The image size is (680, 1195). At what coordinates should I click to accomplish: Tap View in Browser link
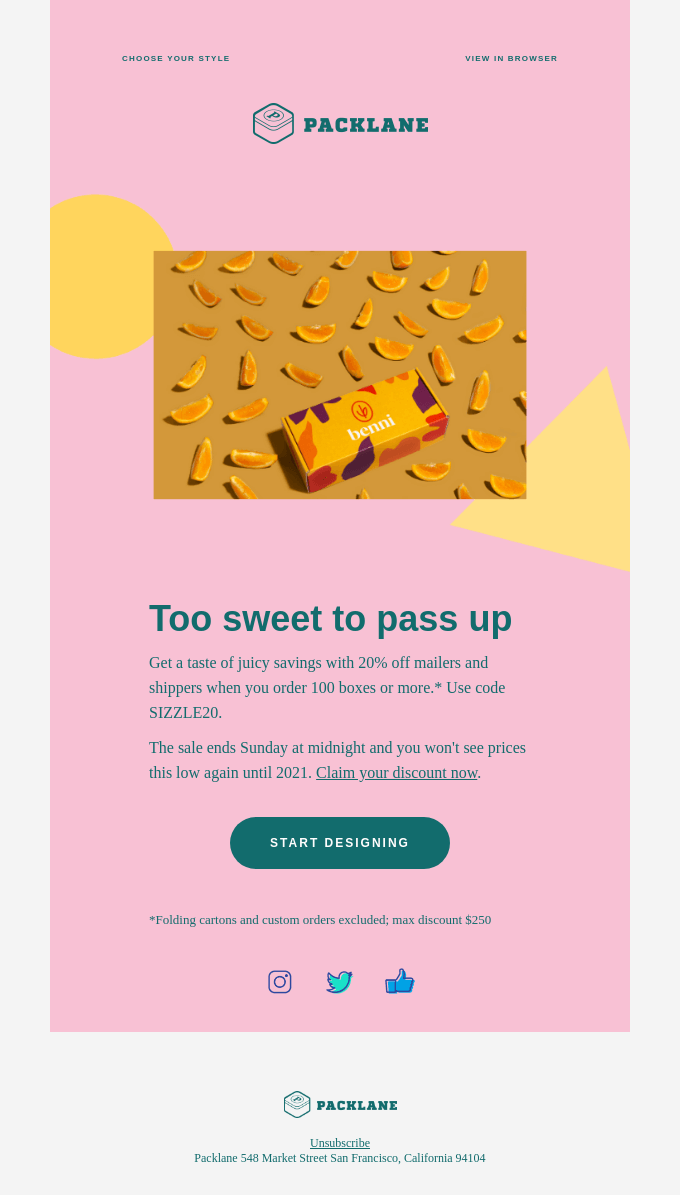(511, 59)
